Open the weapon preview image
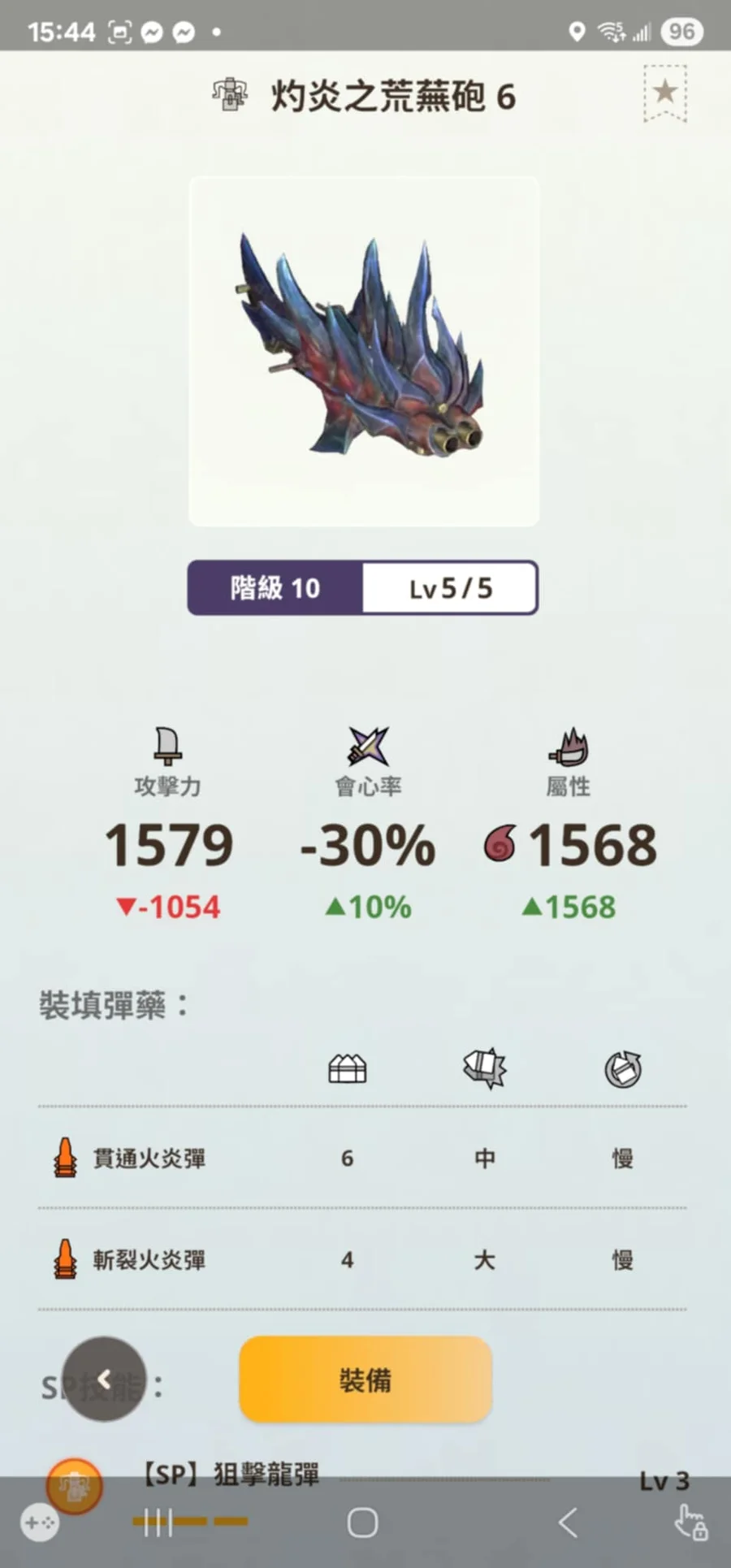 tap(364, 351)
